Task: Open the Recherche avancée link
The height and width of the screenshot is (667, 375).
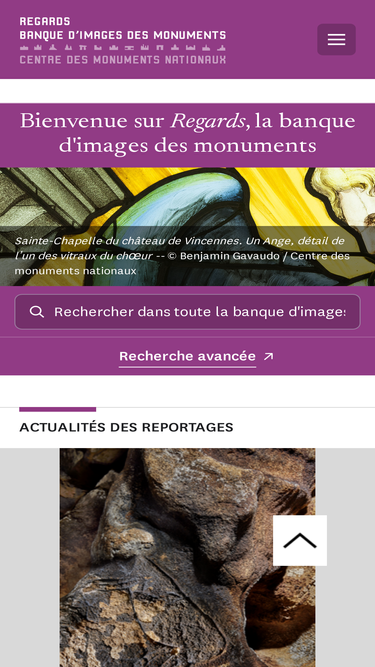Action: 196,356
